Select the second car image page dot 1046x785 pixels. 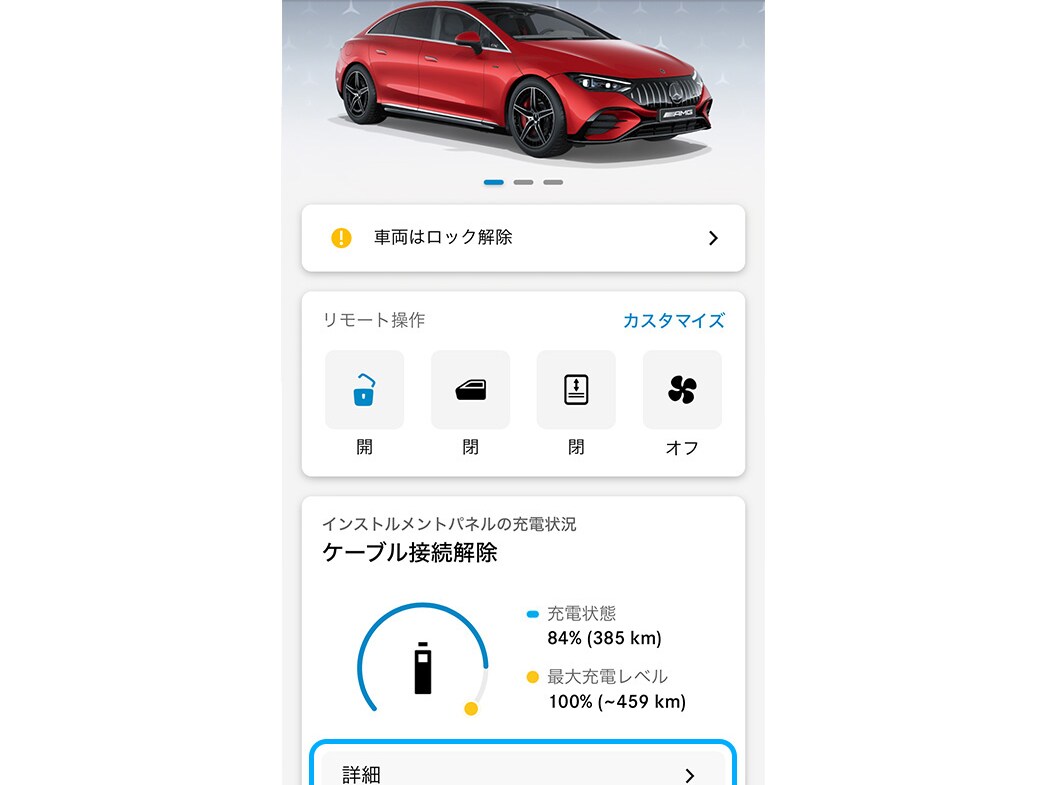(523, 183)
